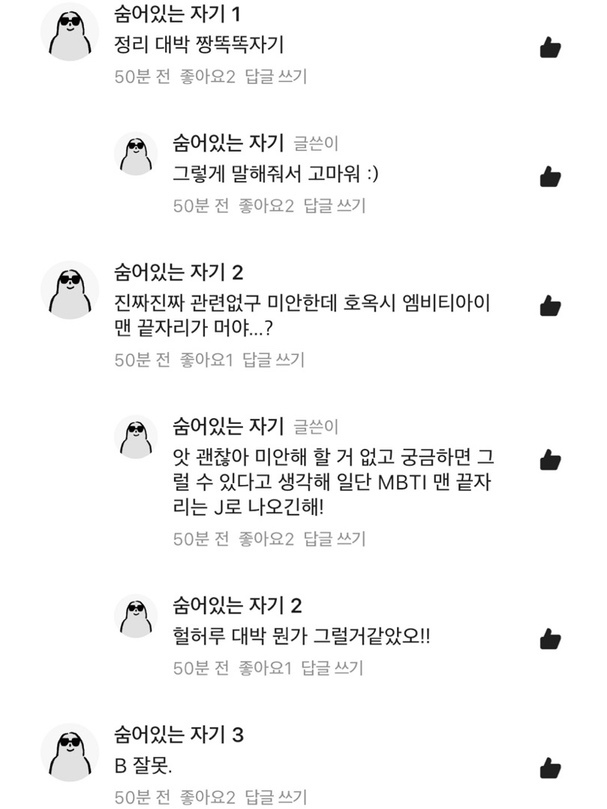Like the reply '헐허루 대박 뭔가 그럴거같았오!!'

click(549, 637)
